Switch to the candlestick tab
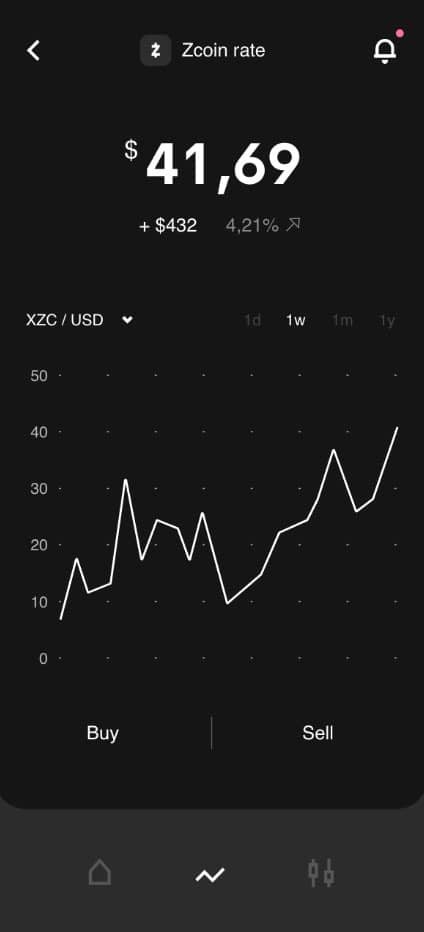 321,873
